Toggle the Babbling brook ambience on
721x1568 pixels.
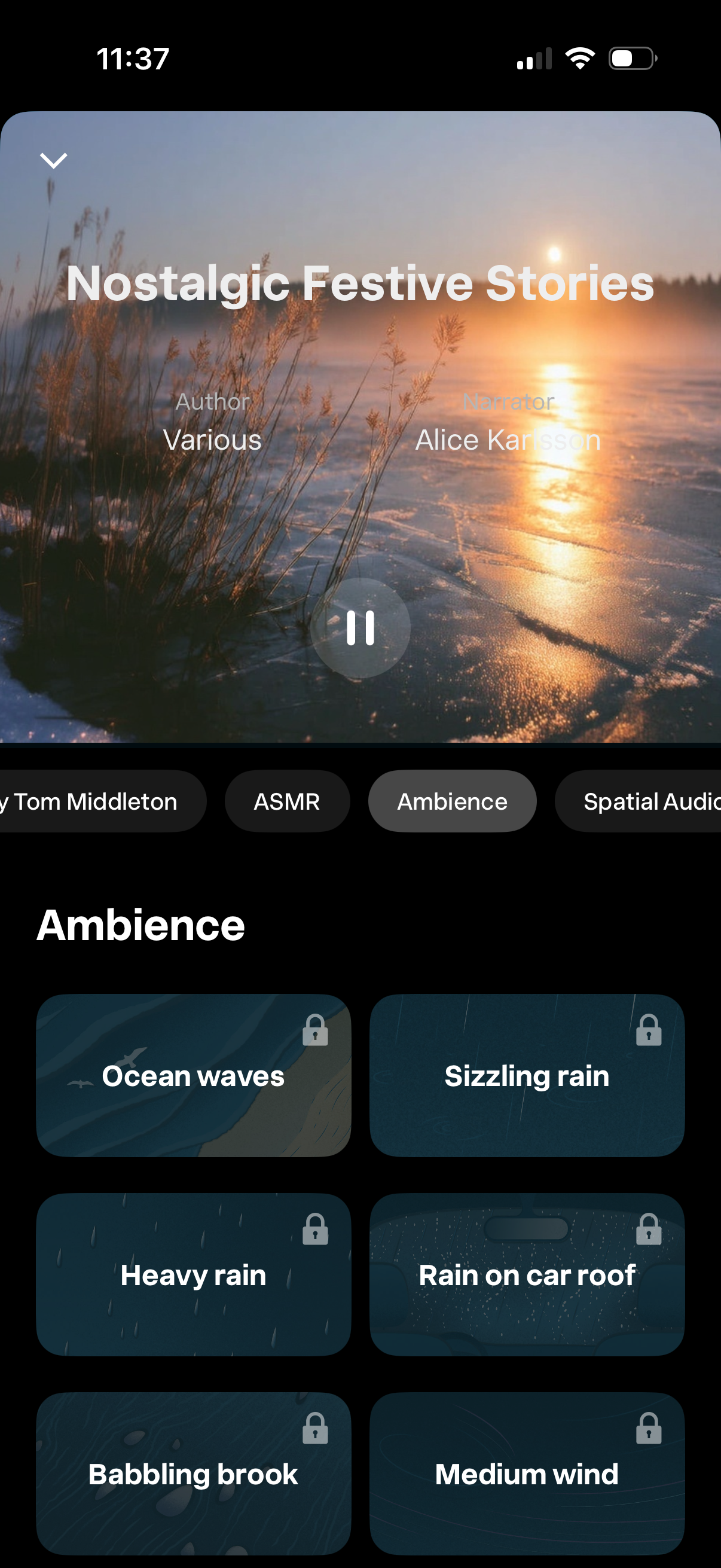tap(193, 1474)
